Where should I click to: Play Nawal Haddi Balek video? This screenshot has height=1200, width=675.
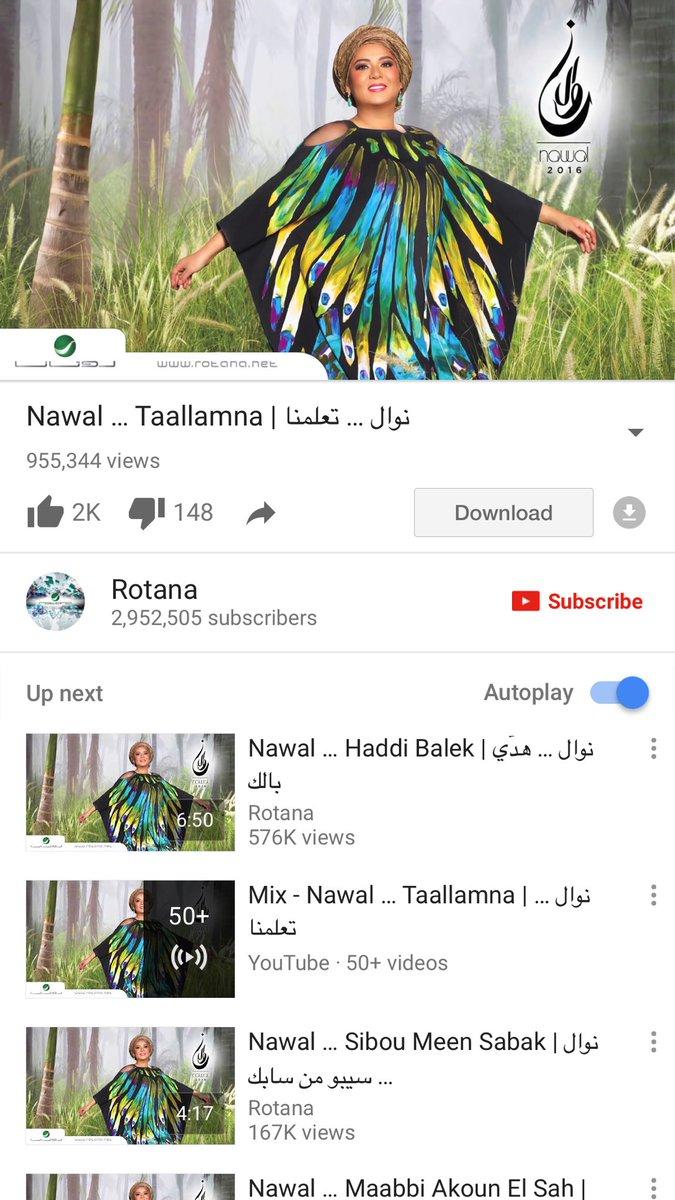[130, 792]
